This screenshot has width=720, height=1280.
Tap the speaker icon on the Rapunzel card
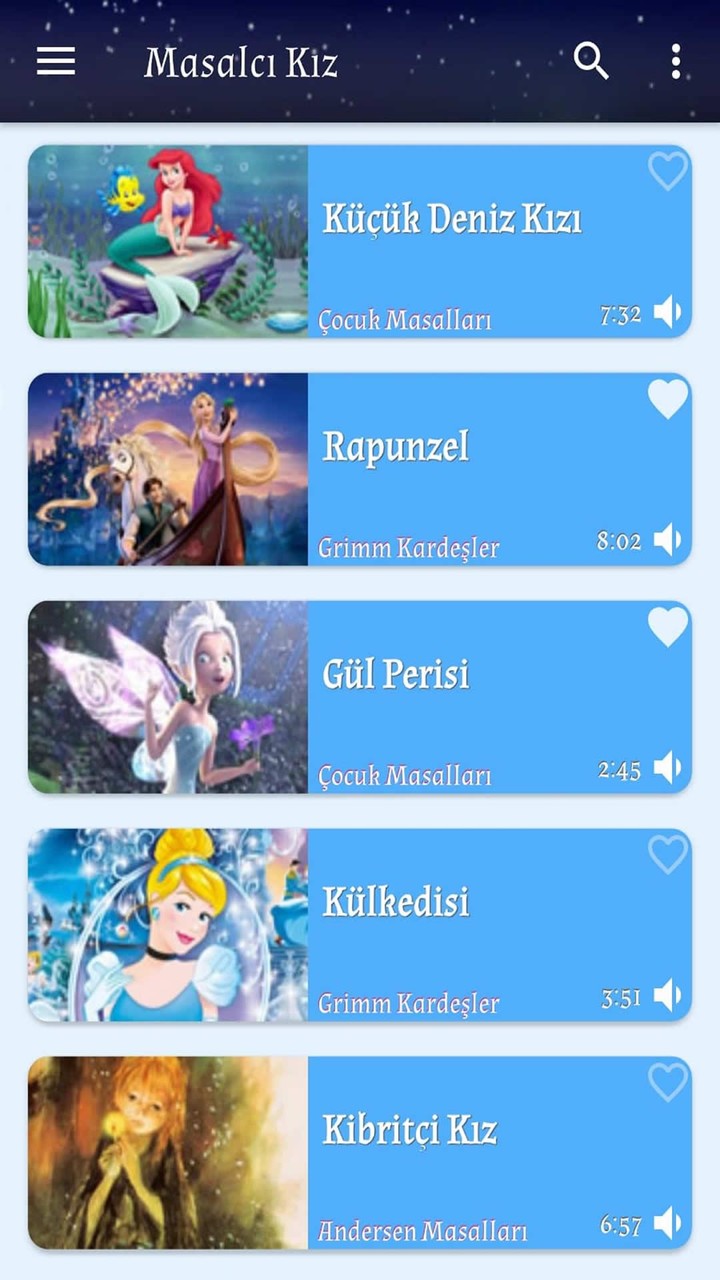pos(666,539)
